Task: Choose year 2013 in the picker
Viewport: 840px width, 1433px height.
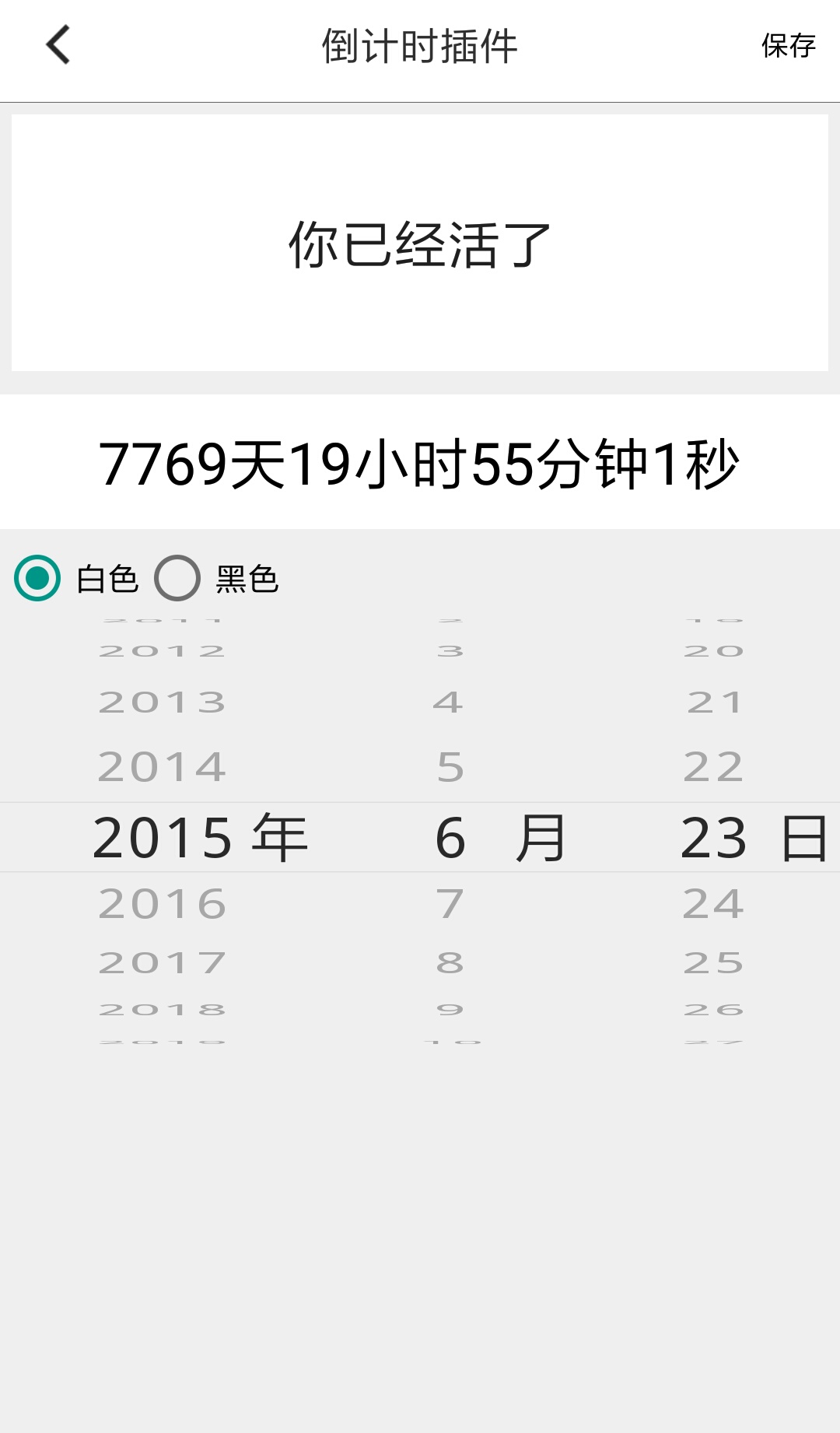Action: [163, 702]
